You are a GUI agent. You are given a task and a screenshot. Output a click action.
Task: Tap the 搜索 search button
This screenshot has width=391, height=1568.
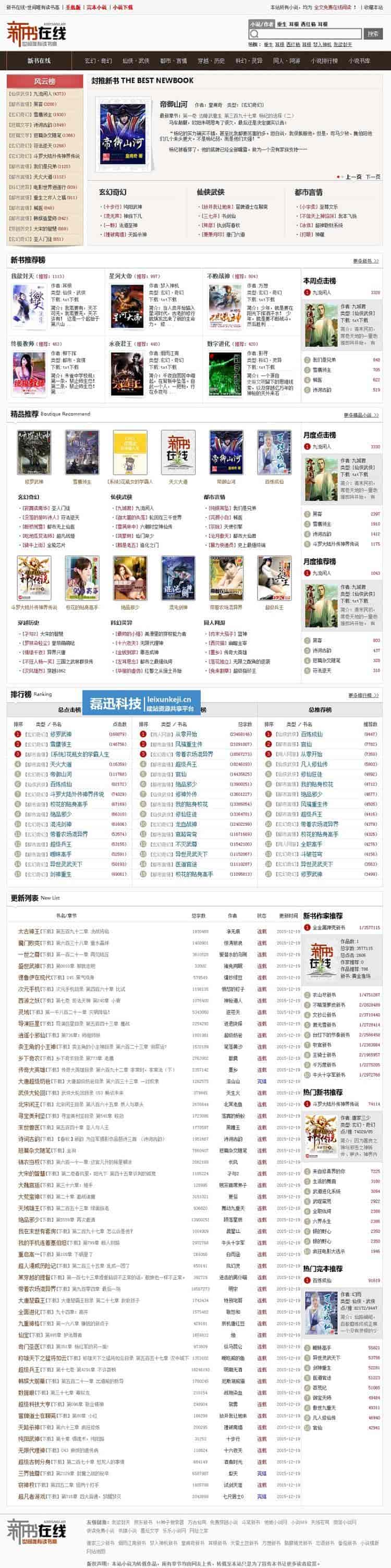[x=372, y=34]
